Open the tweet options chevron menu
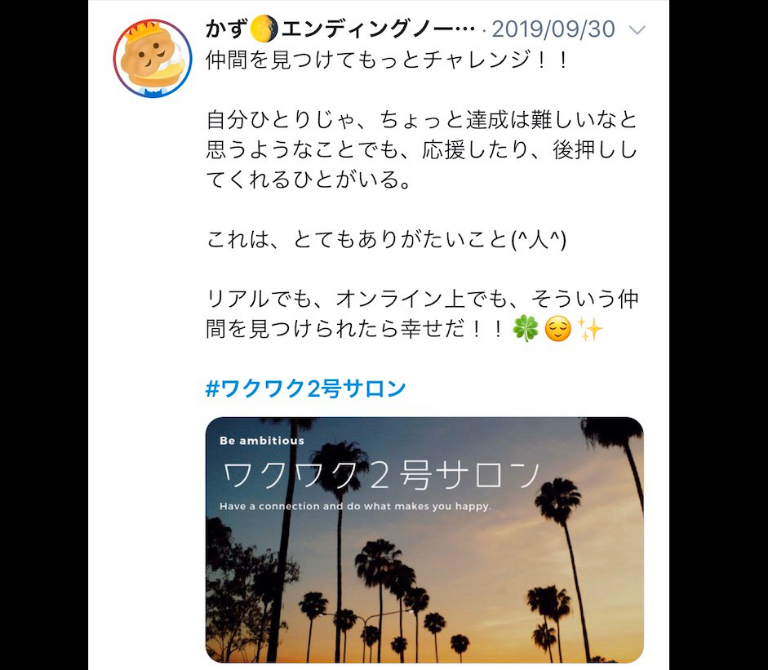Screen dimensions: 768x670 (x=637, y=30)
